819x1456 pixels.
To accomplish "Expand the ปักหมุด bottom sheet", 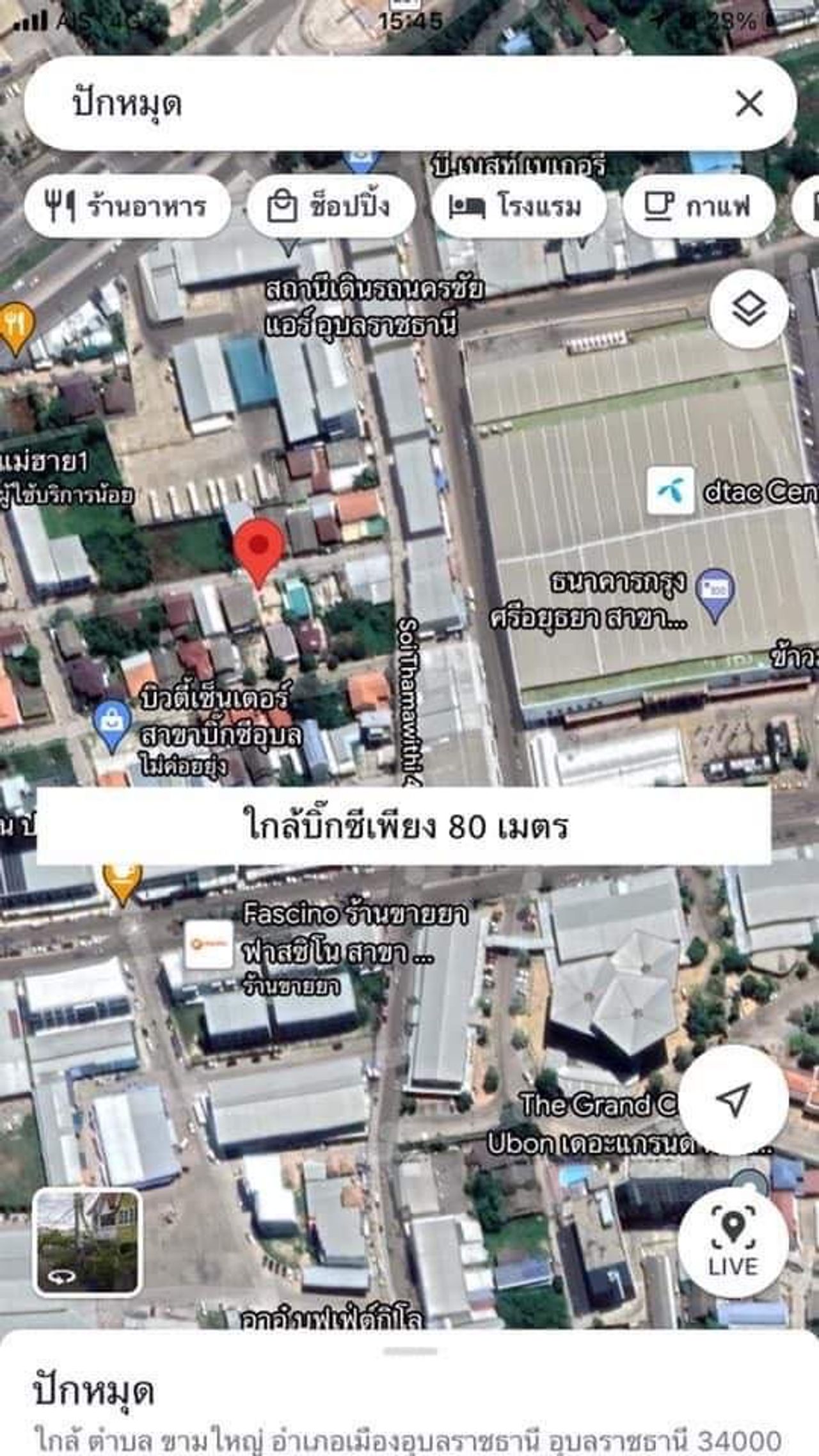I will (x=409, y=1351).
